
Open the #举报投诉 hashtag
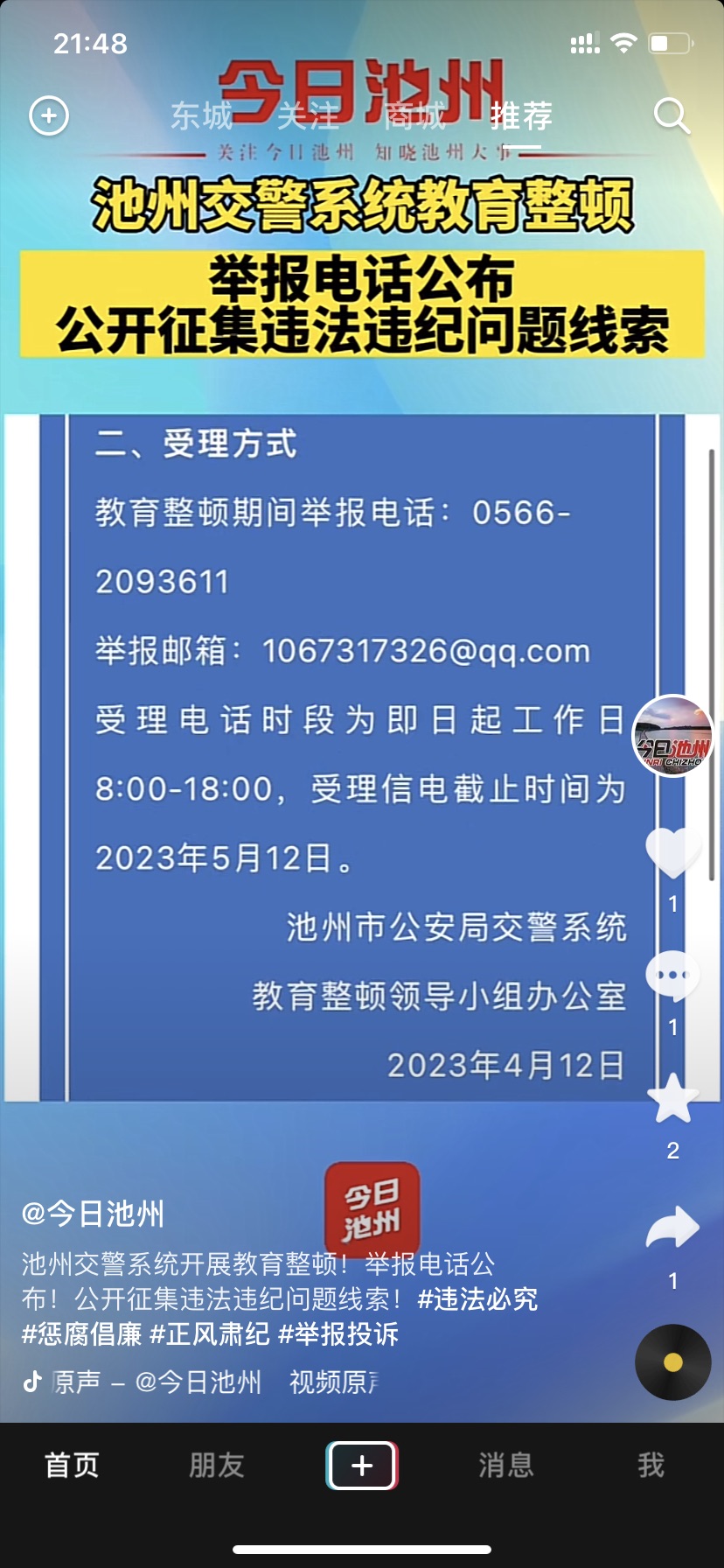pos(338,1333)
